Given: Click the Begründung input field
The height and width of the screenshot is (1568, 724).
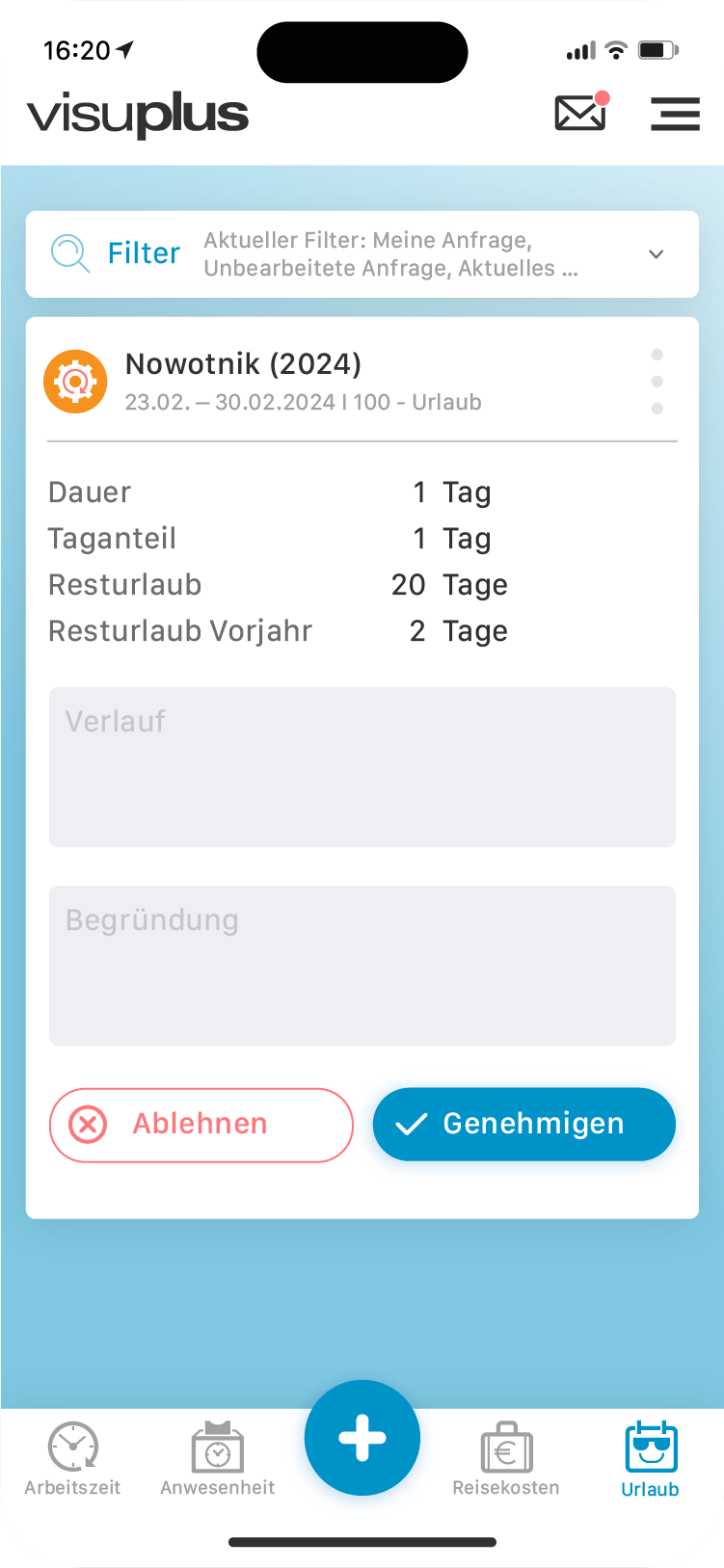Looking at the screenshot, I should pos(362,964).
